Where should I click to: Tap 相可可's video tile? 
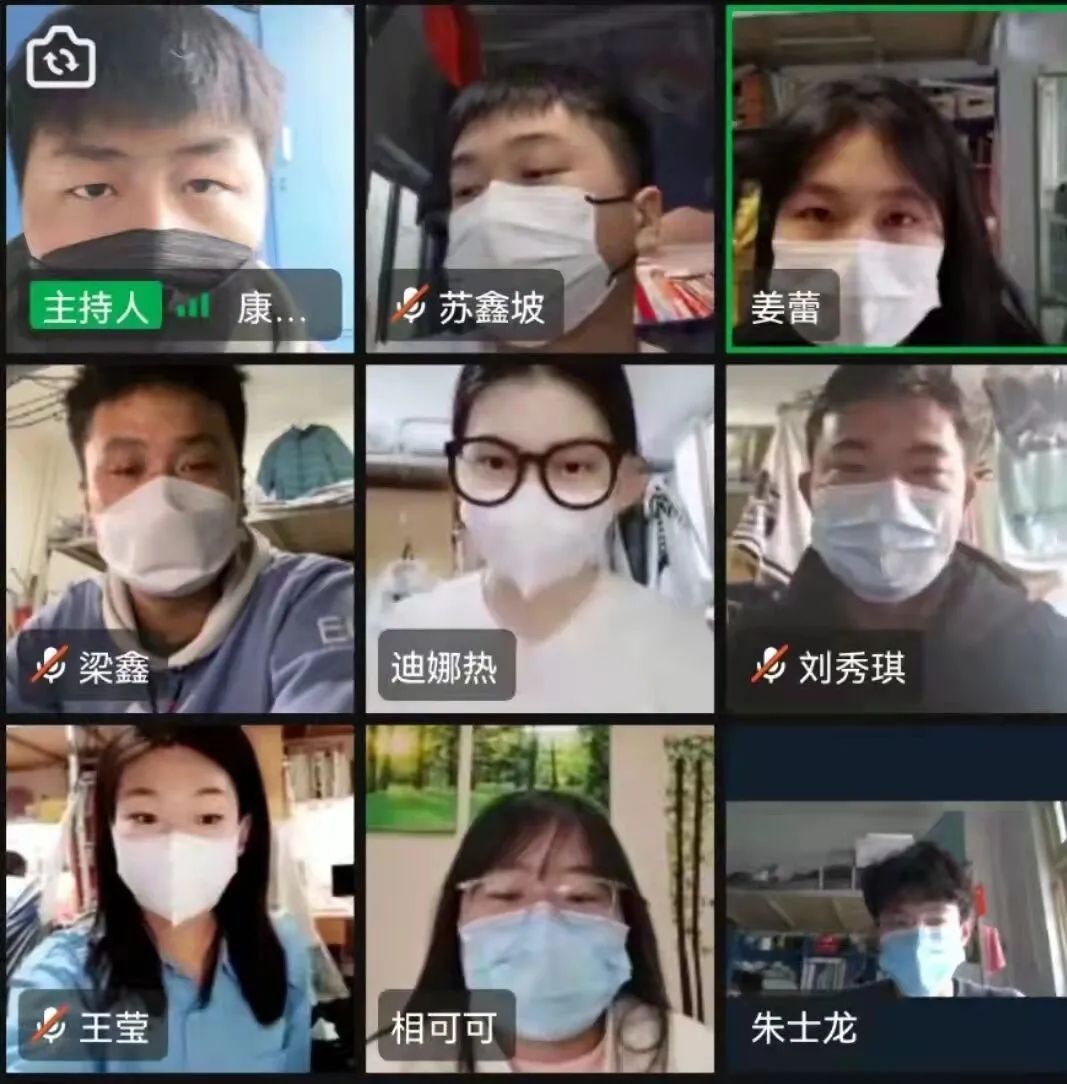(x=540, y=898)
